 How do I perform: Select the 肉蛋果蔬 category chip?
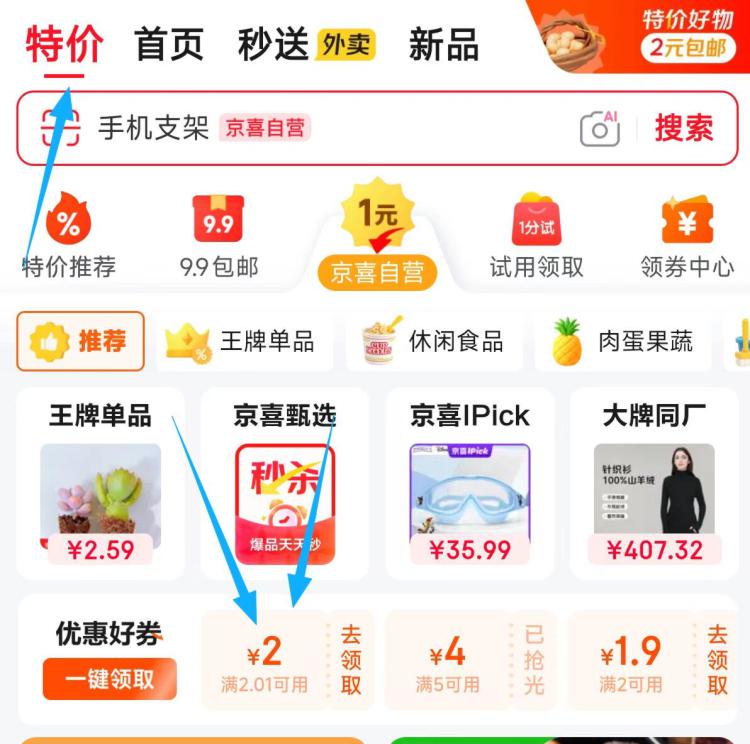pyautogui.click(x=622, y=342)
